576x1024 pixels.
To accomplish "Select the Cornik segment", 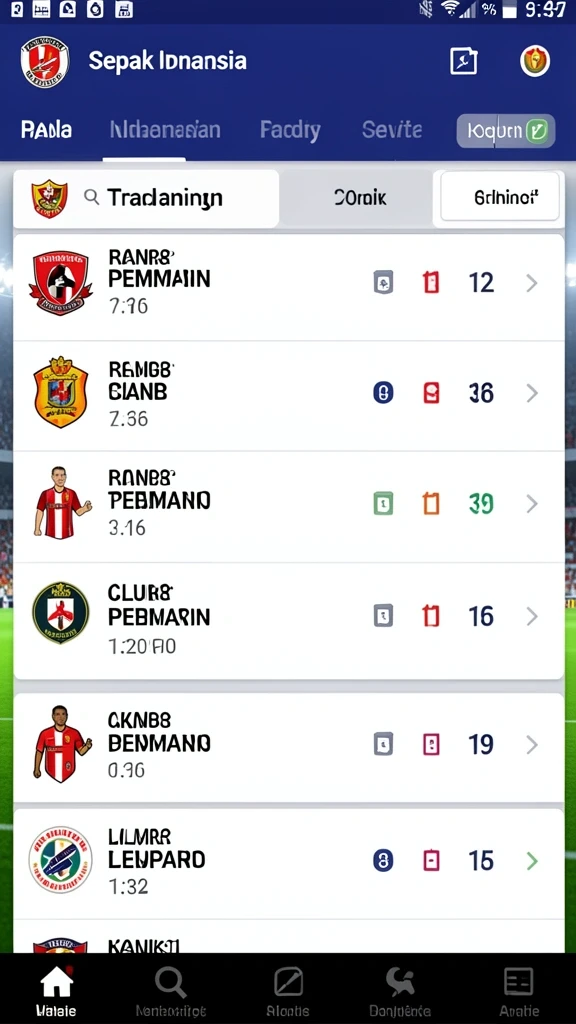I will pos(359,198).
